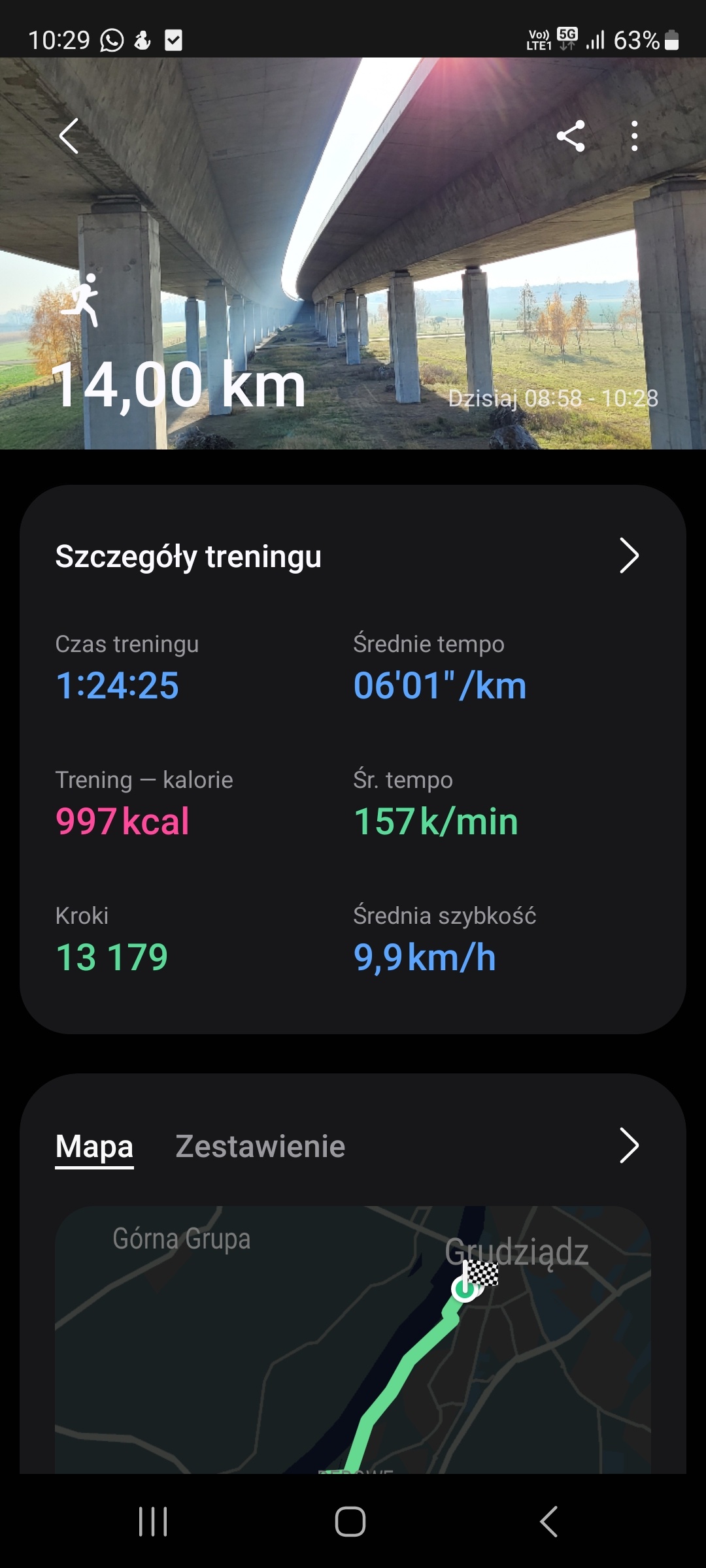This screenshot has height=1568, width=706.
Task: Expand the map section with its chevron
Action: [x=628, y=1146]
